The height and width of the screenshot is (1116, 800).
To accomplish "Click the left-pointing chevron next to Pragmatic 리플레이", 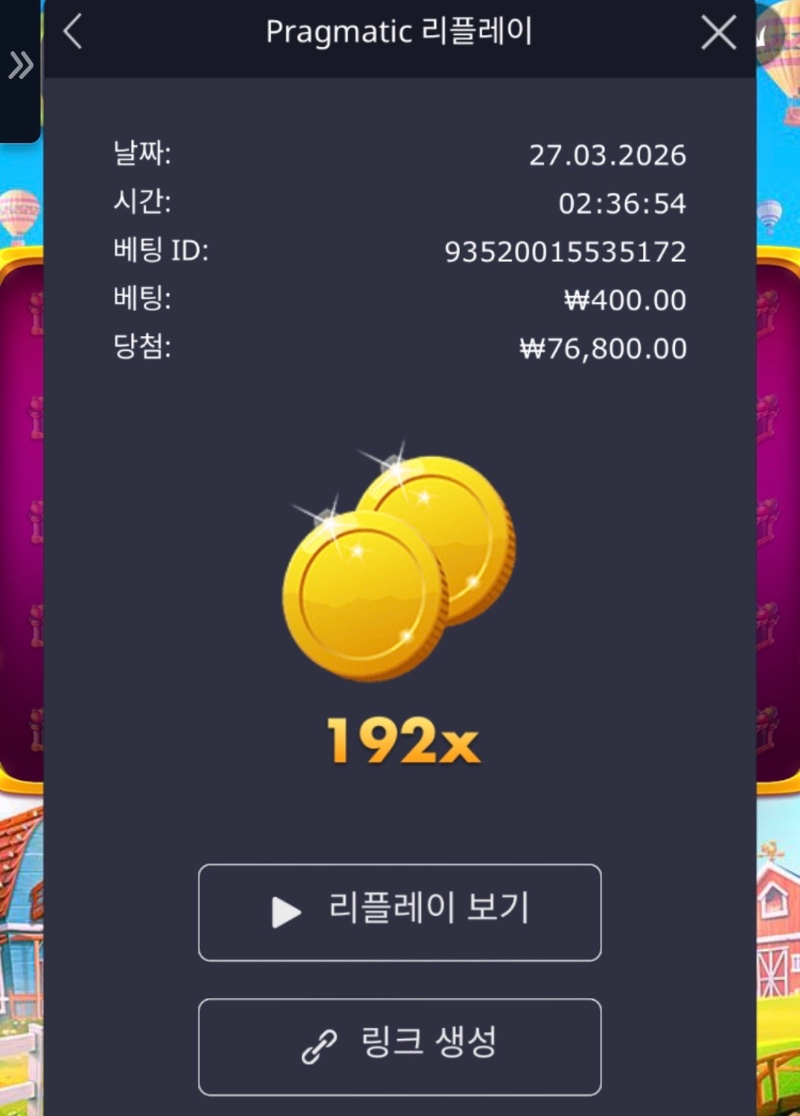I will pyautogui.click(x=71, y=31).
